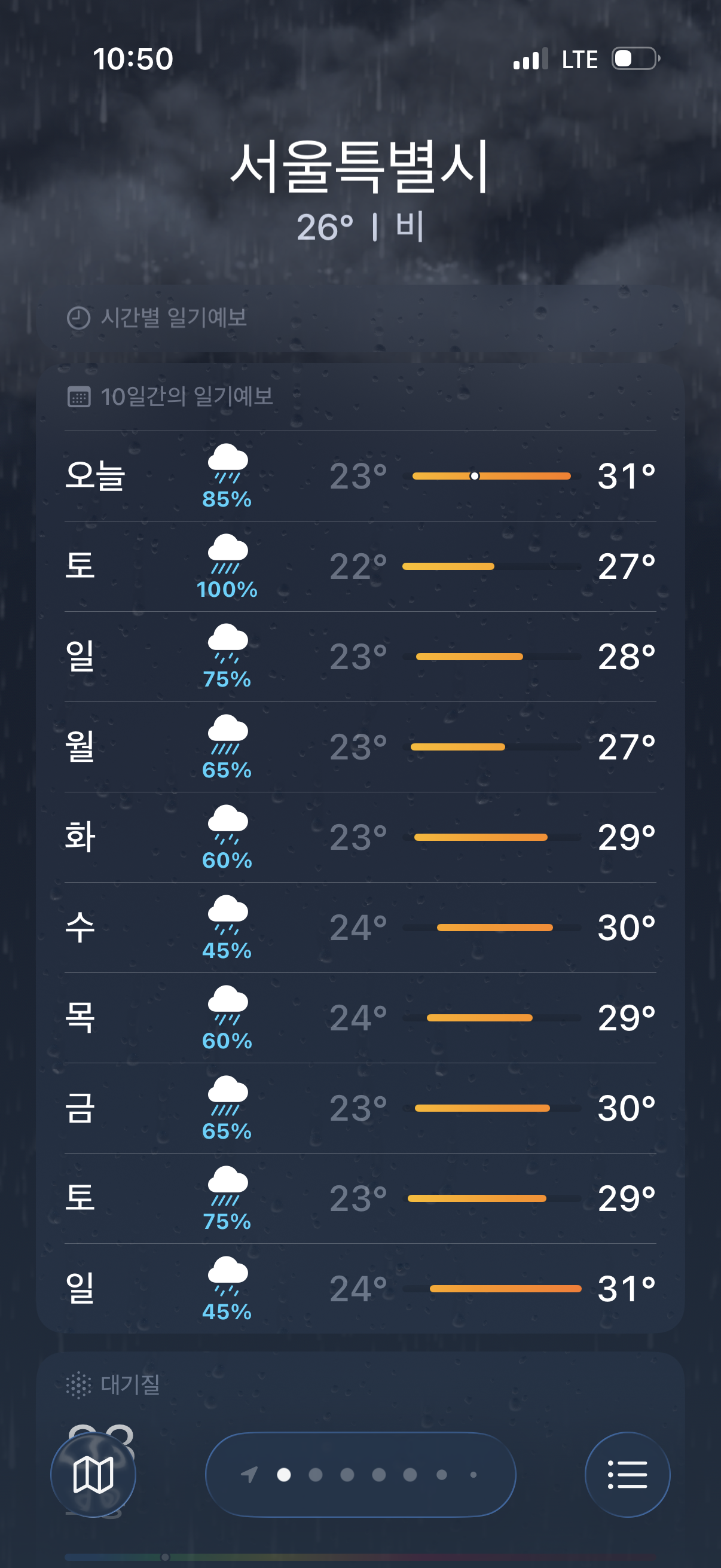Image resolution: width=721 pixels, height=1568 pixels.
Task: Open the weather map button
Action: point(93,1474)
